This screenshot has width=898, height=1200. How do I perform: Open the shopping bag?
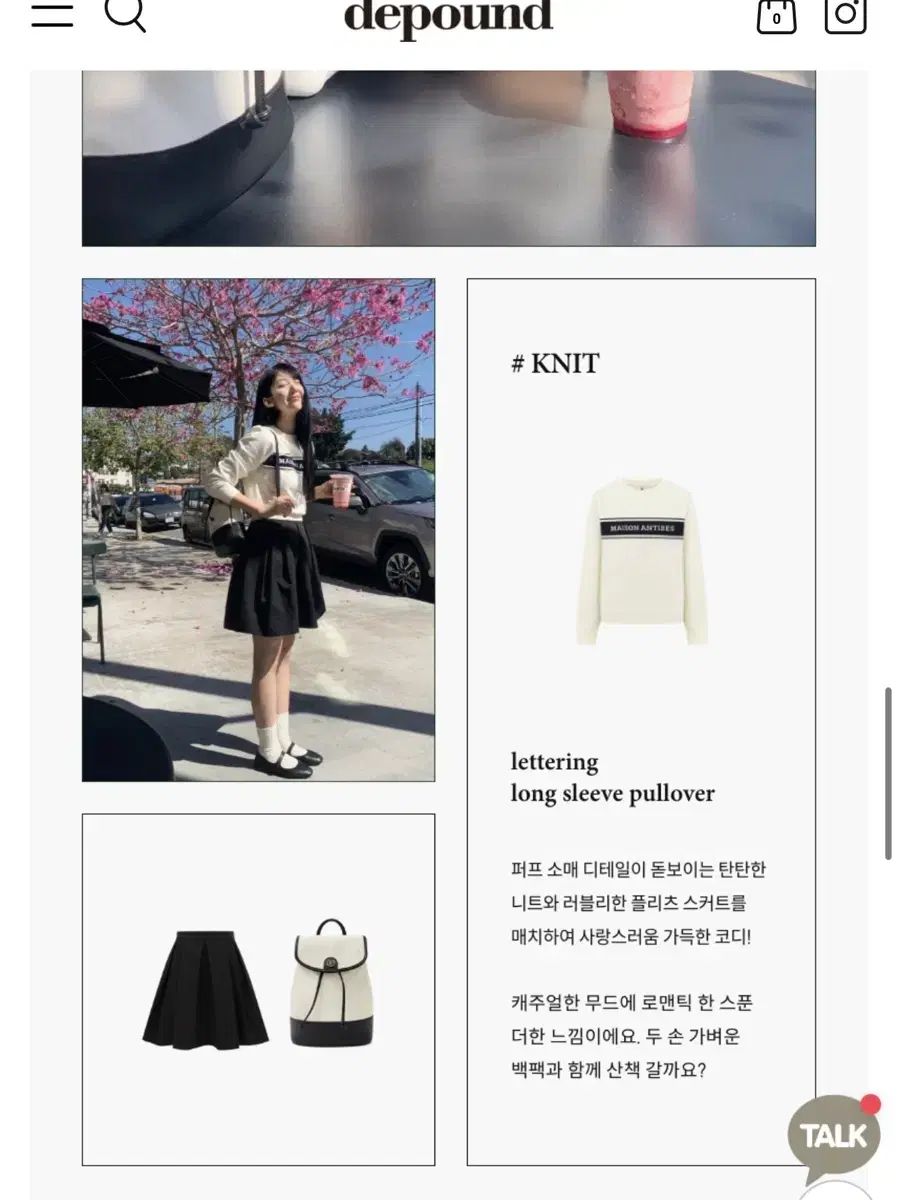(x=776, y=16)
